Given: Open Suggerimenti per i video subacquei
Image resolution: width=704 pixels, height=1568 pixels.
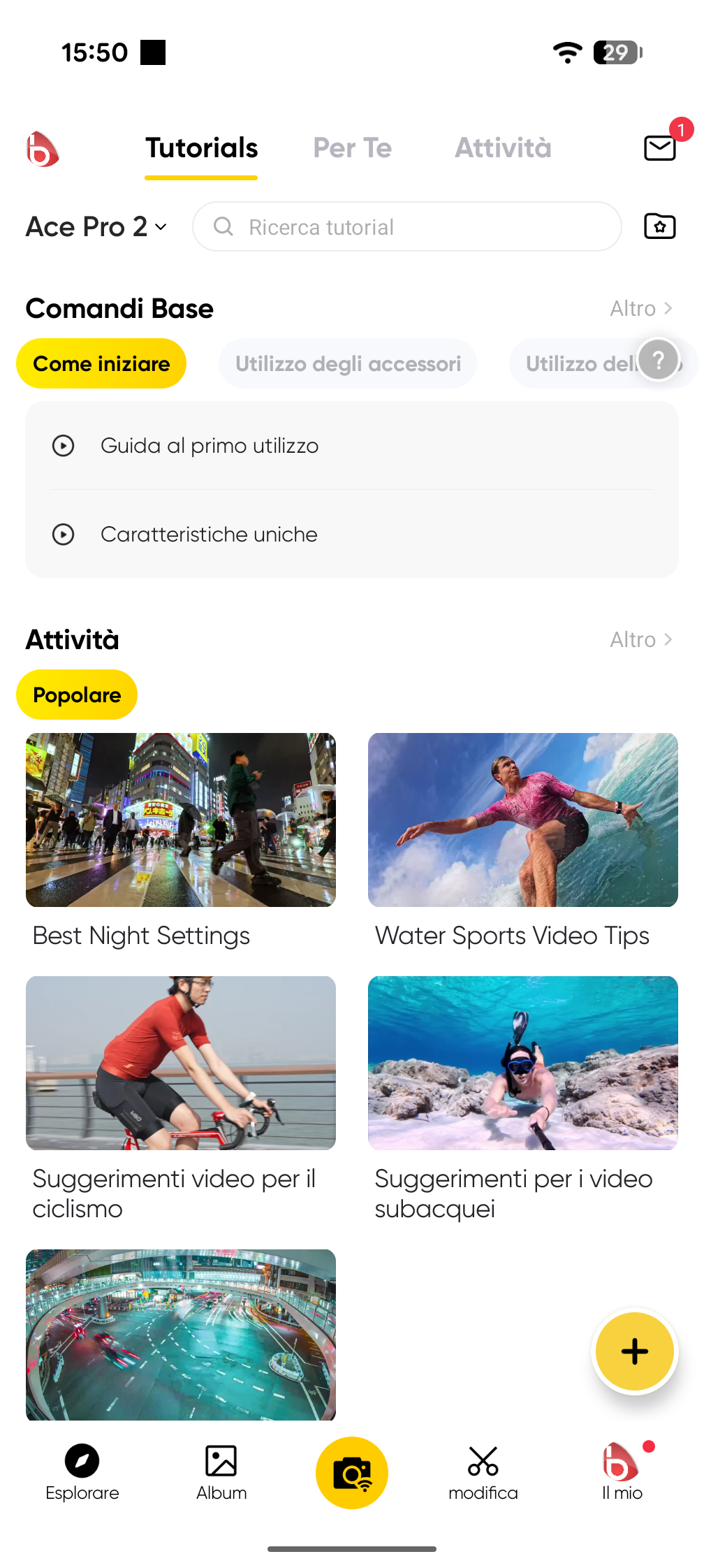Looking at the screenshot, I should point(522,1064).
